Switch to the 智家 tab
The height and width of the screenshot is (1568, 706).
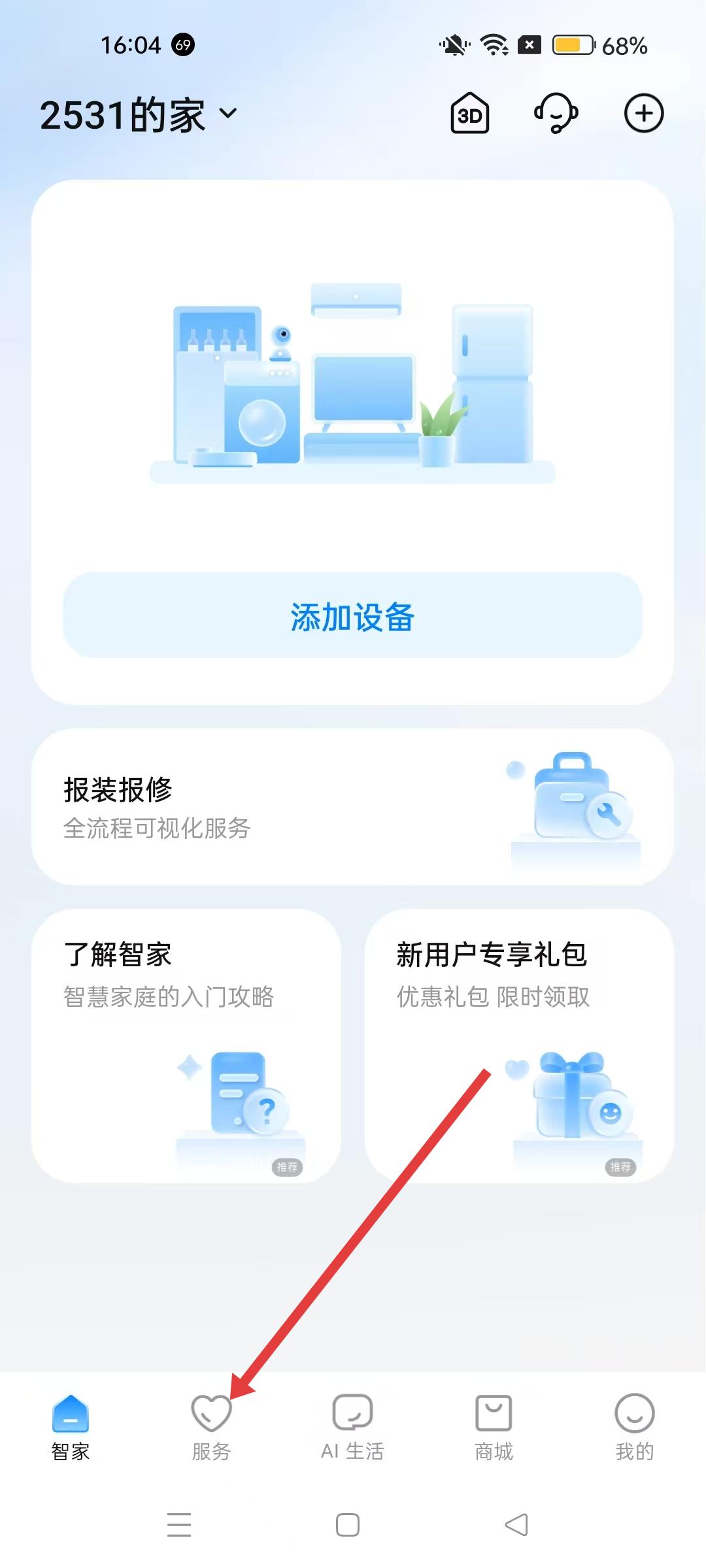click(x=71, y=1427)
